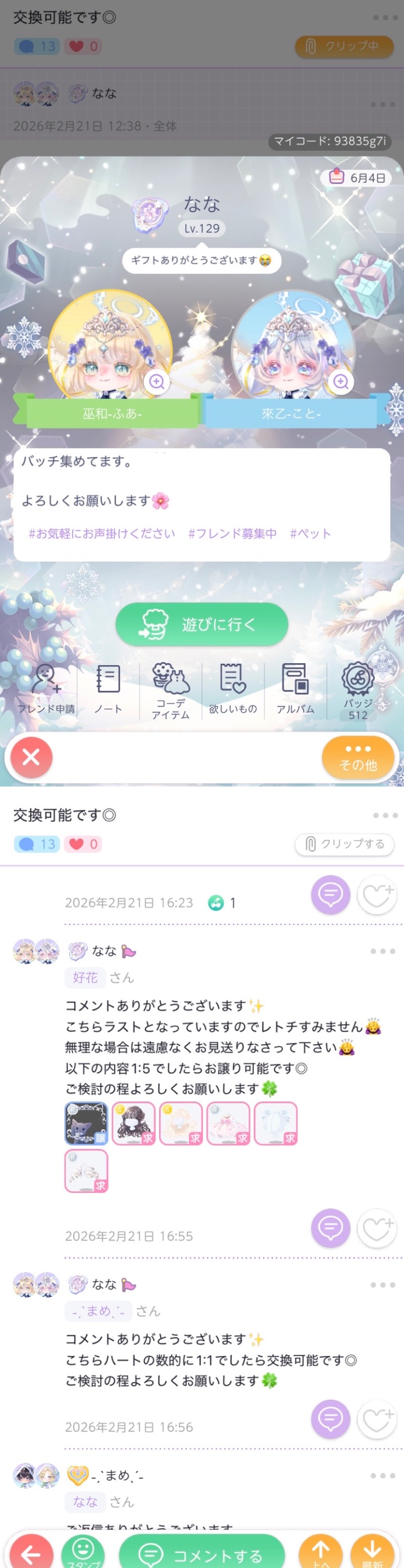Magnify the 來乙-こと- avatar
Image resolution: width=404 pixels, height=1568 pixels.
341,382
